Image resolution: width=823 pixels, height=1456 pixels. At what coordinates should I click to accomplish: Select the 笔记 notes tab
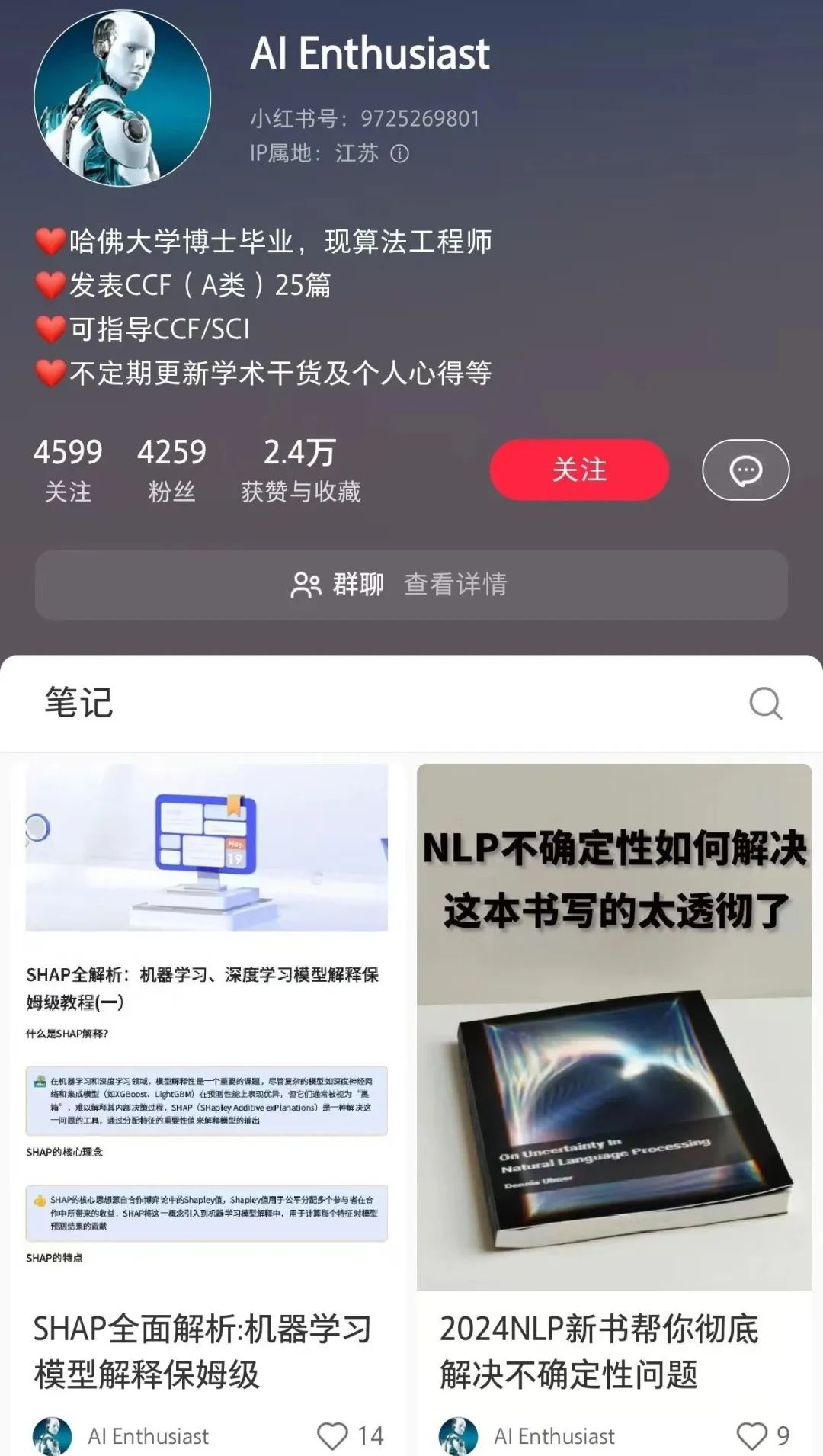click(79, 703)
